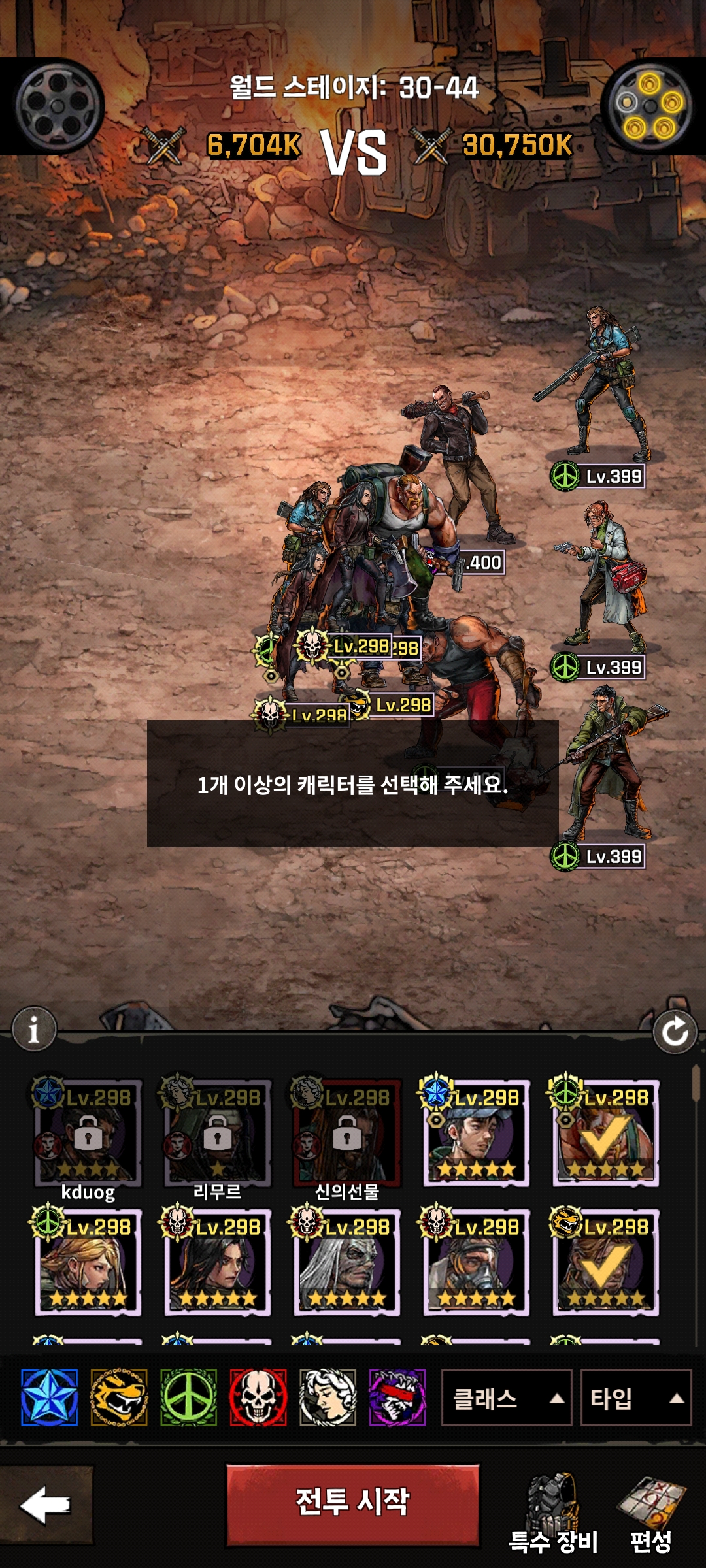
Task: Select locked helper hero 신의선물
Action: tap(346, 1134)
